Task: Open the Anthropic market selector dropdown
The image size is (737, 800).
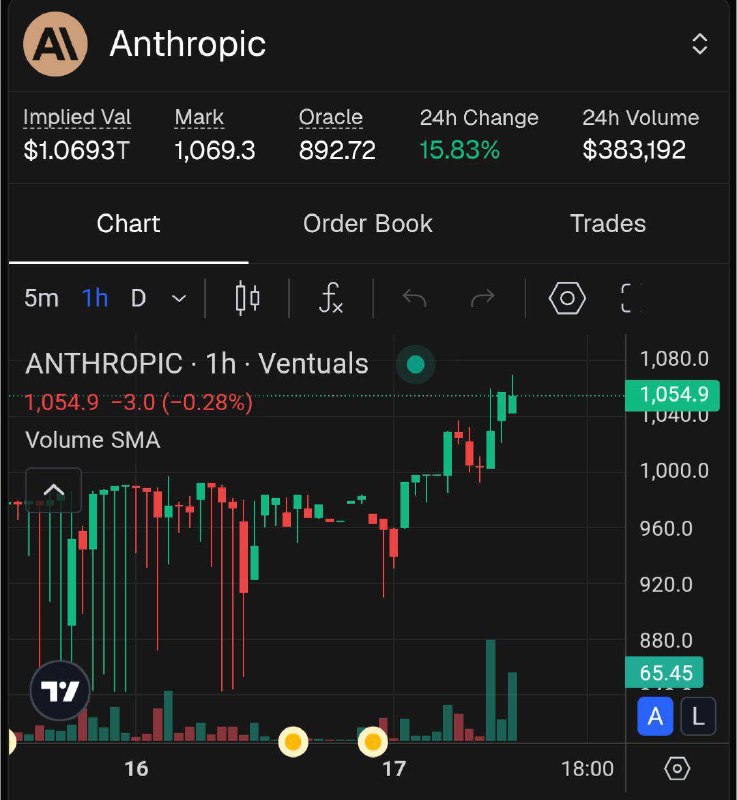Action: coord(699,44)
